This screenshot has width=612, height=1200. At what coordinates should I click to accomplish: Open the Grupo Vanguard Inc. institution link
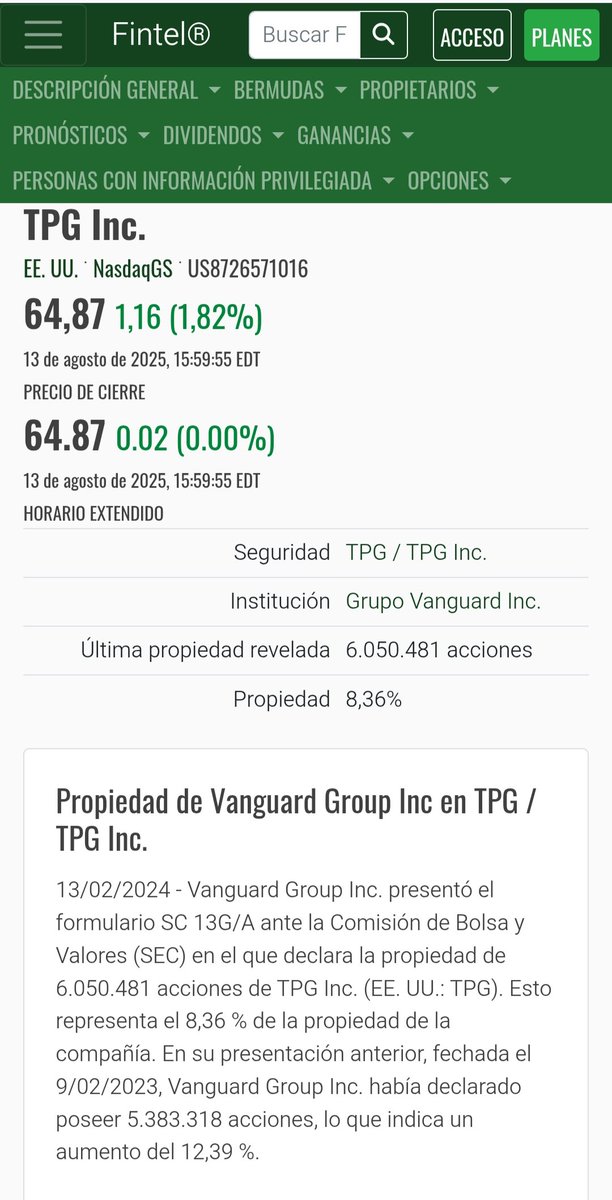click(x=443, y=601)
